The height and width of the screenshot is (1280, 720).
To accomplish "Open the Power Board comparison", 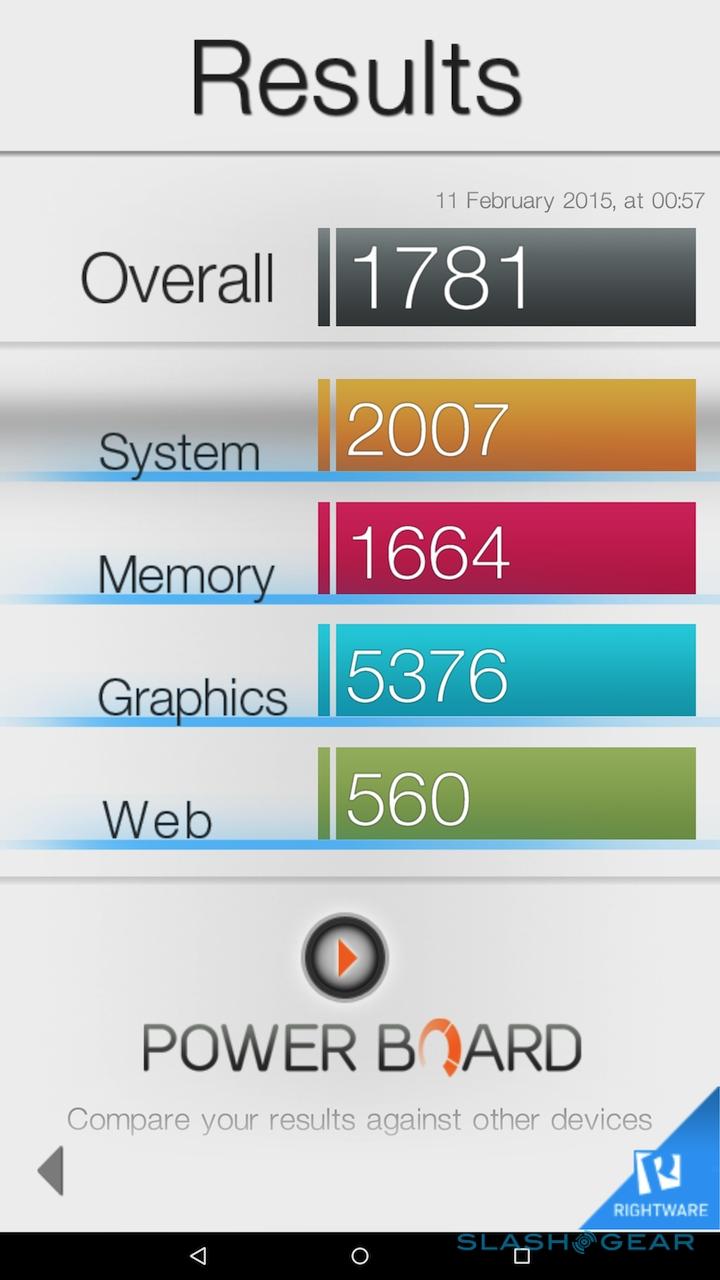I will (345, 958).
